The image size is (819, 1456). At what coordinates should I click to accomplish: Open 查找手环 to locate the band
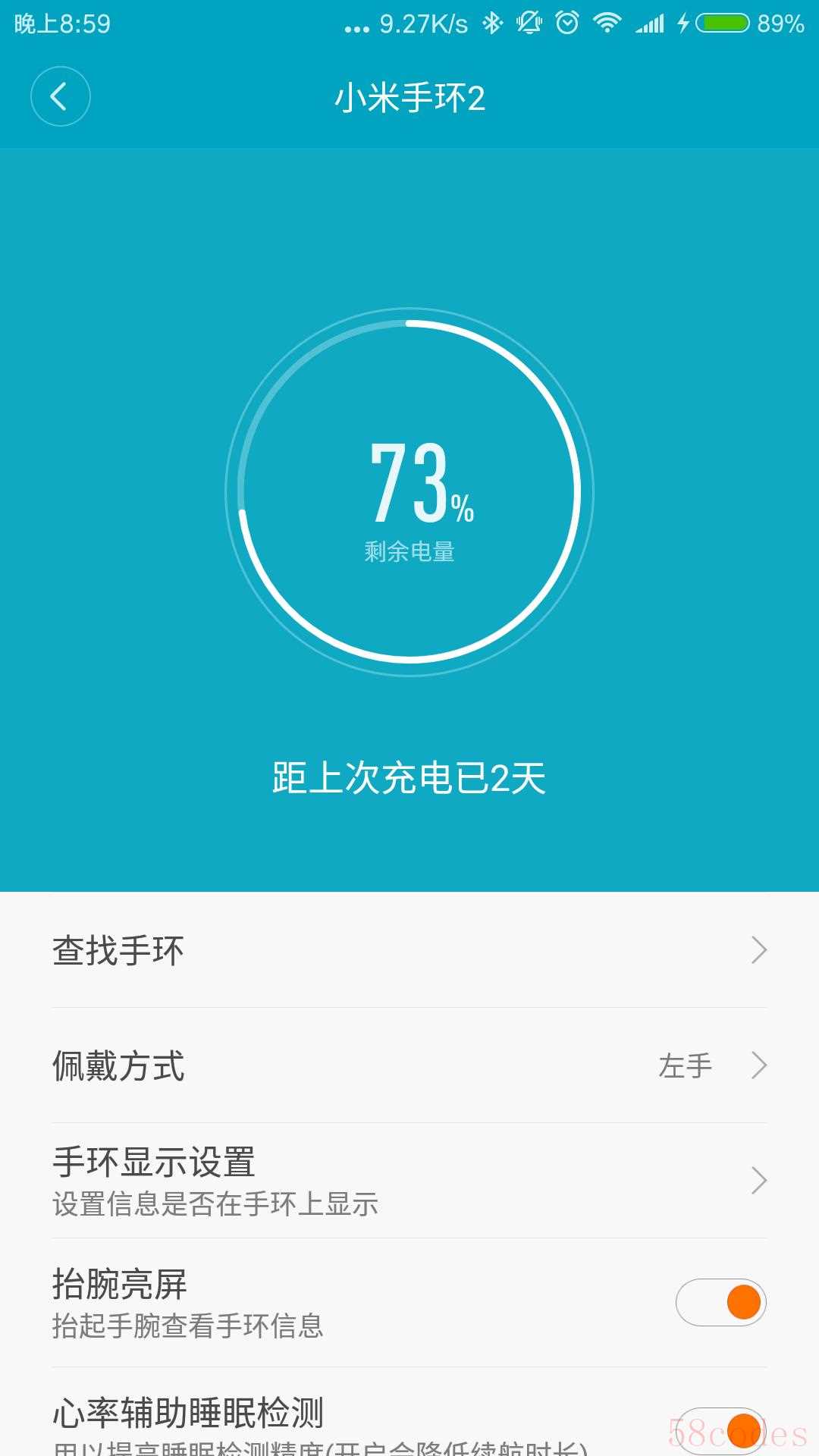[409, 950]
